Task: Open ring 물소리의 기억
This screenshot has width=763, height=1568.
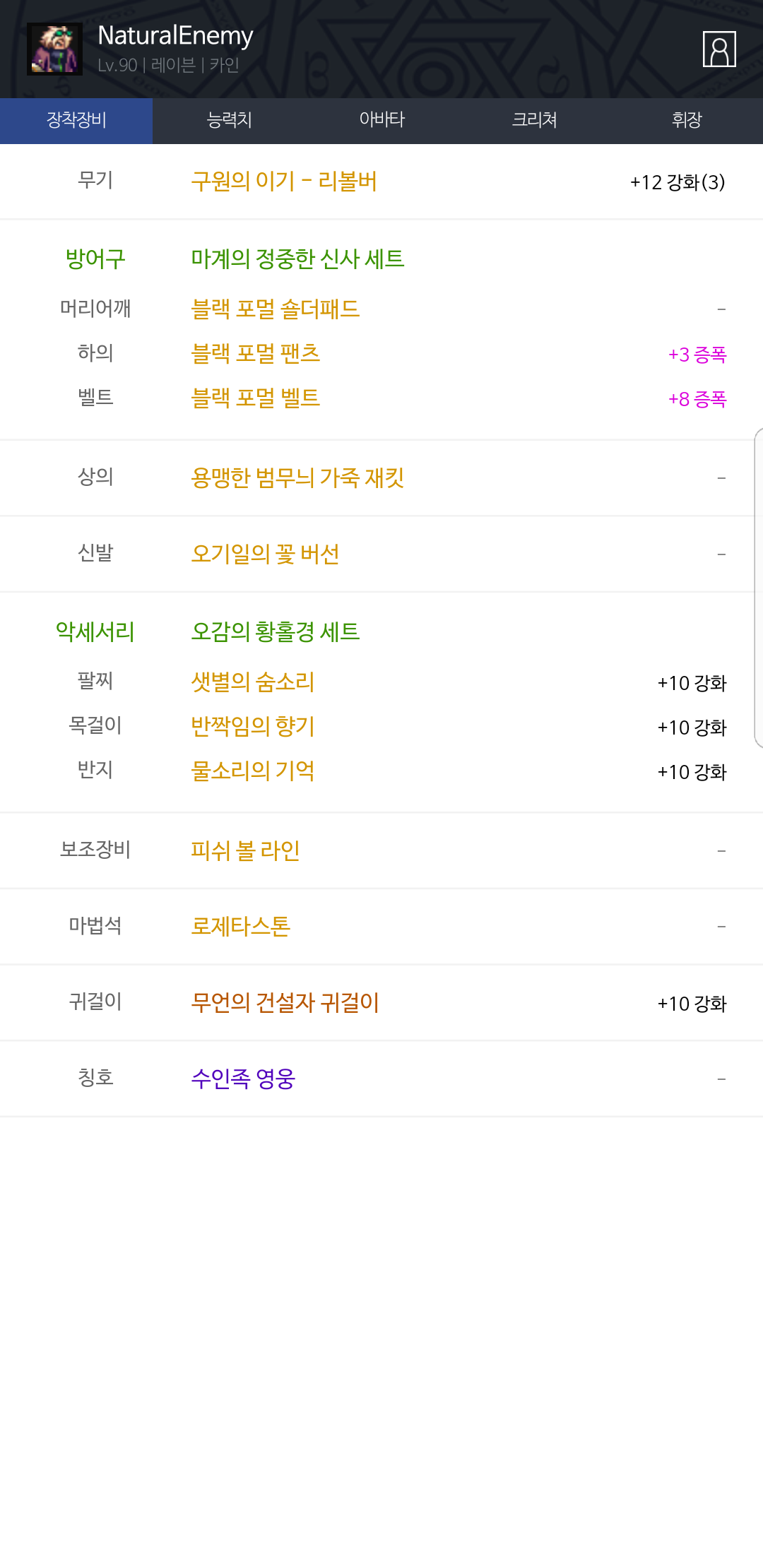Action: tap(253, 771)
